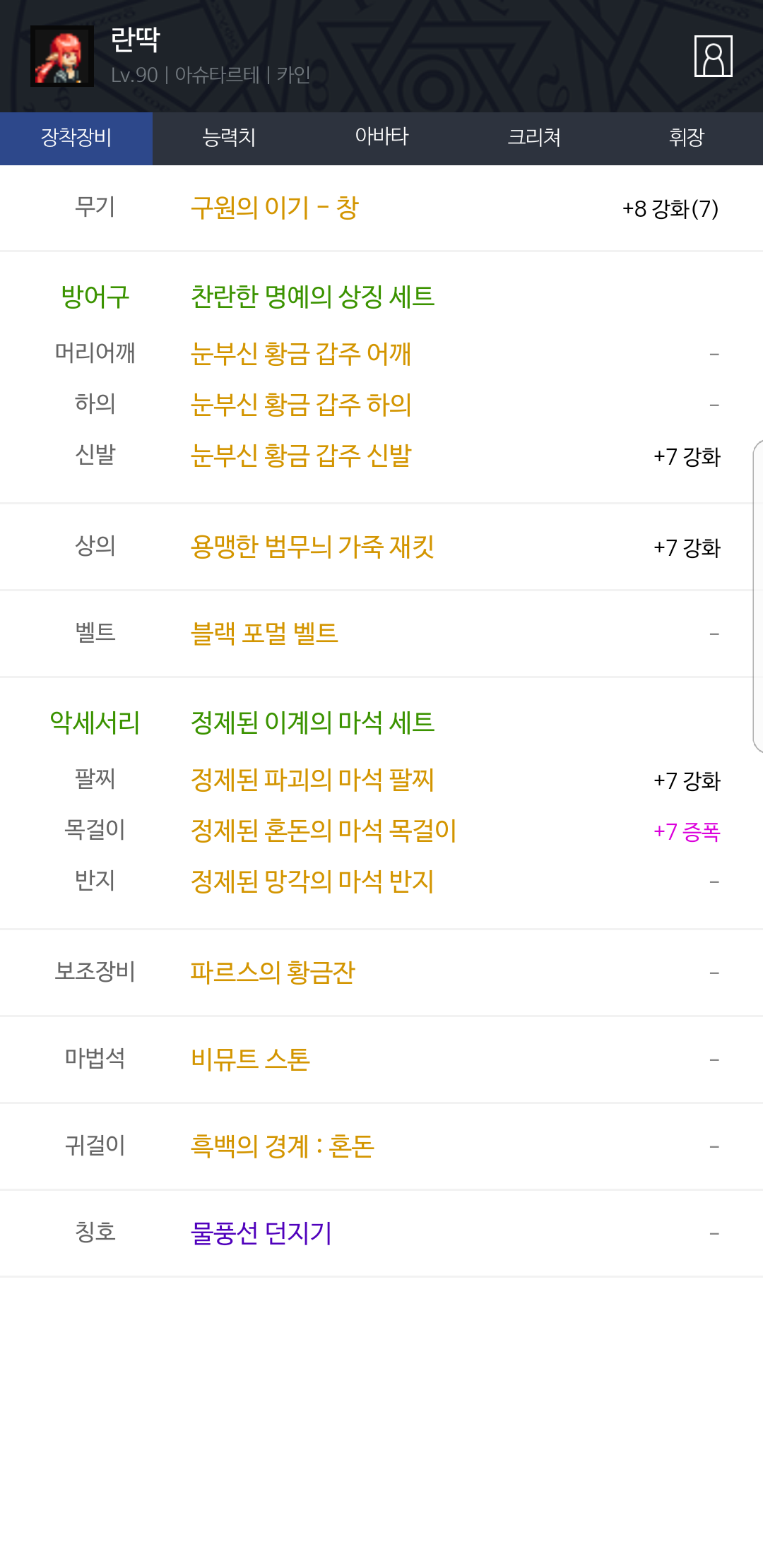View 눈부신 황금 갑주 어깨 details
The width and height of the screenshot is (763, 1568).
[301, 354]
